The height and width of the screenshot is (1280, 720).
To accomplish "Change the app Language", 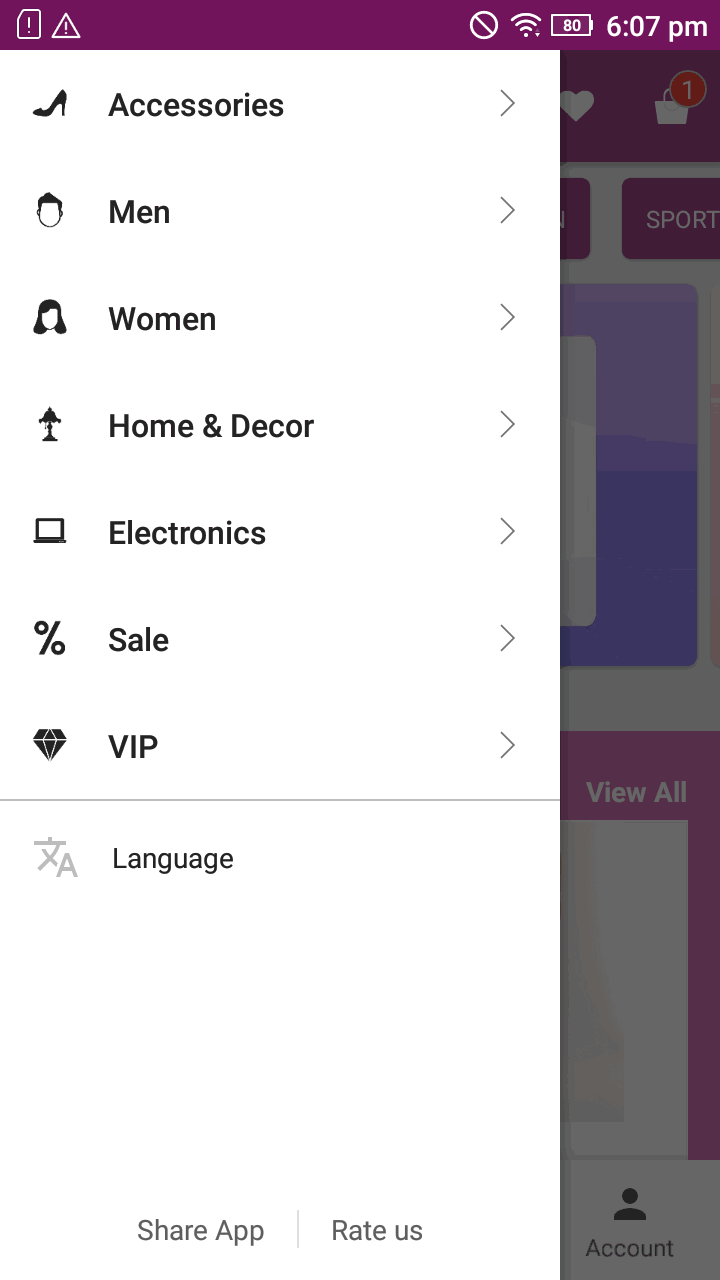I will (172, 859).
